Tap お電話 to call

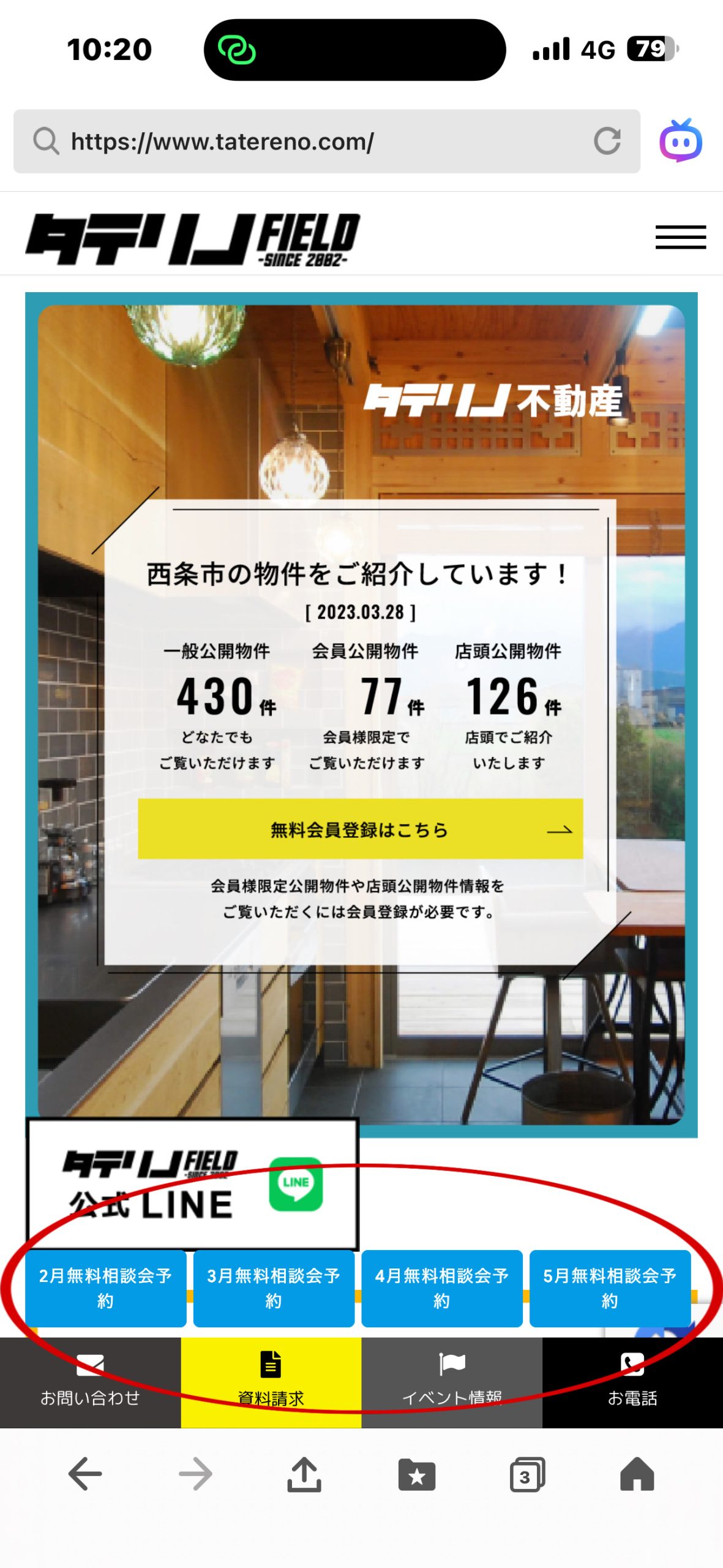tap(632, 1382)
